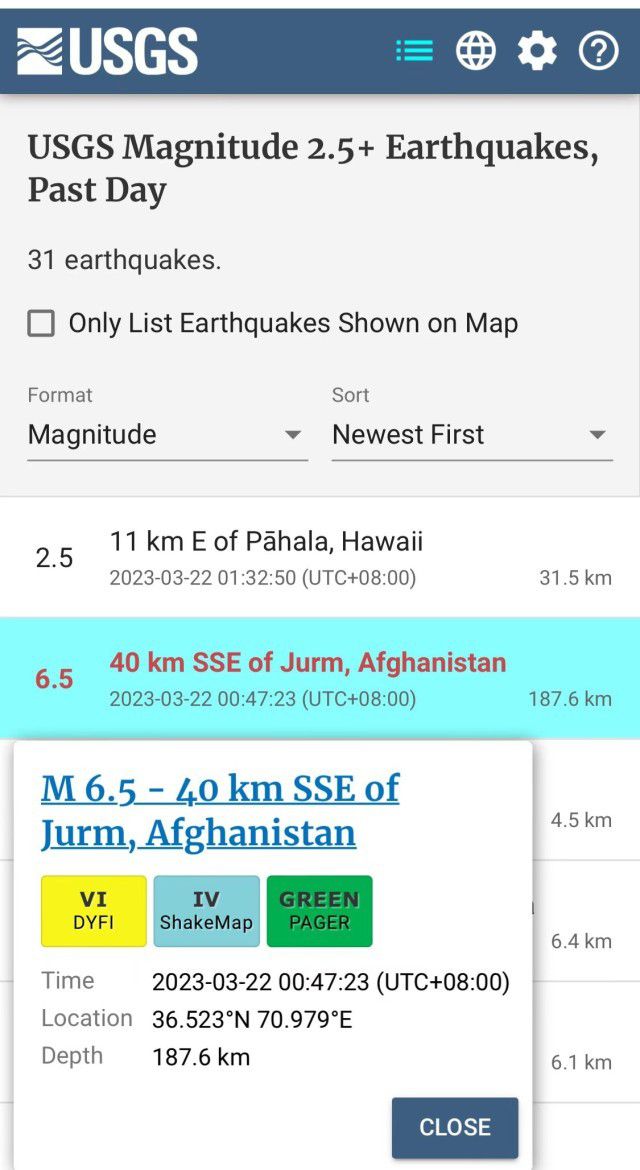Open the settings gear
The height and width of the screenshot is (1170, 640).
point(537,50)
